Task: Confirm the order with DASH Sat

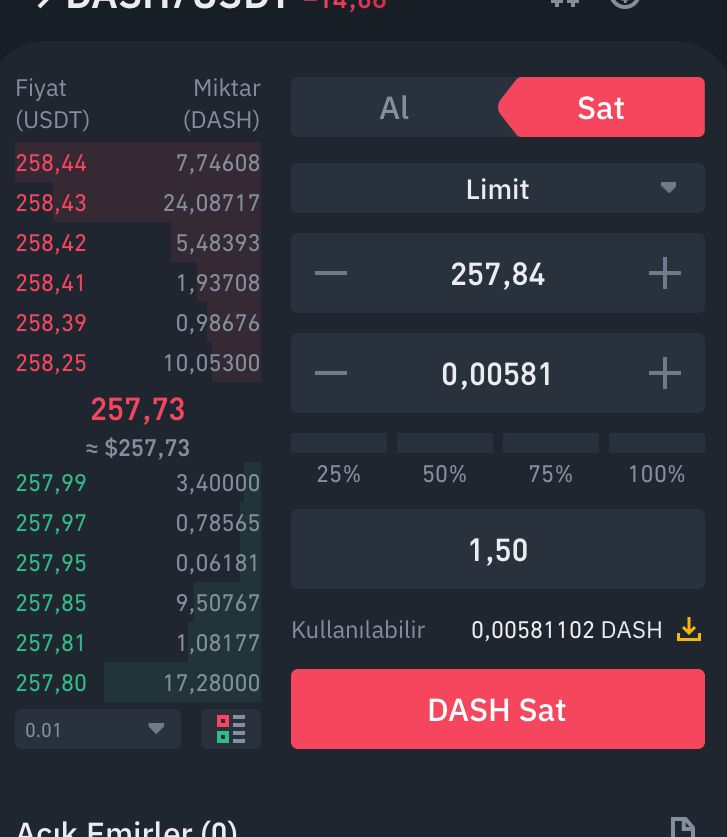Action: coord(497,710)
